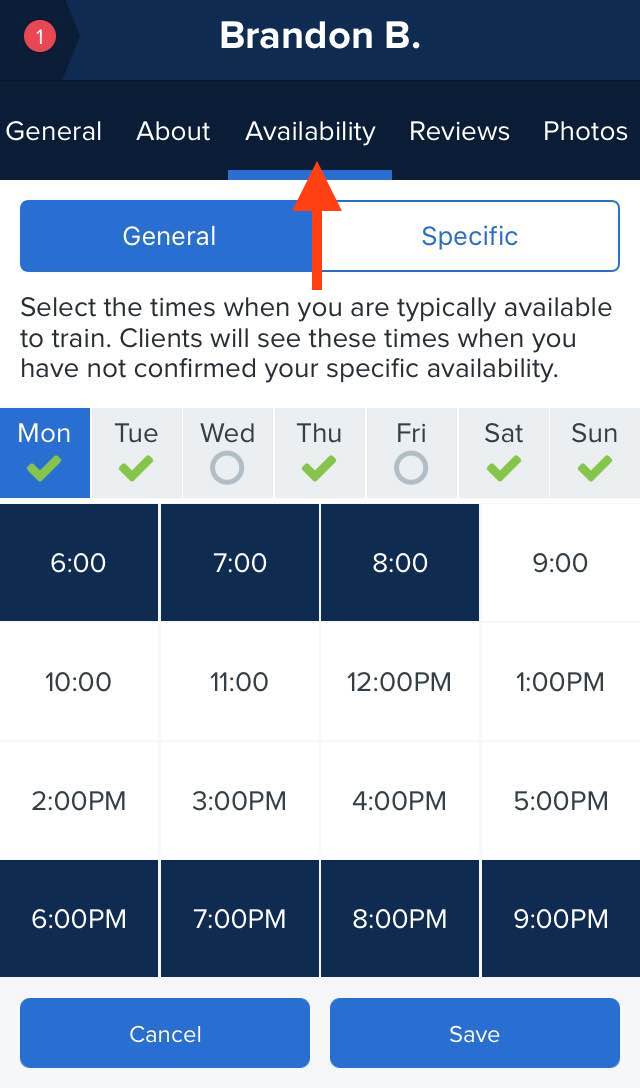
Task: Switch to Tue availability
Action: 136,453
